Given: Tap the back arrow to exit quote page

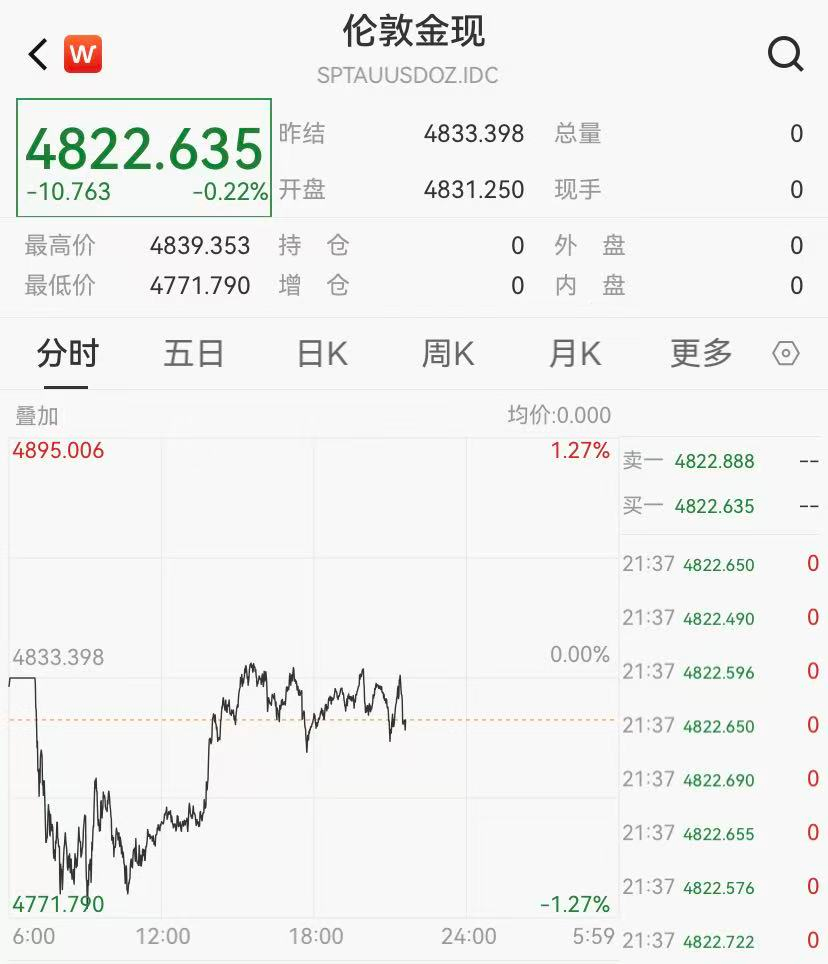Looking at the screenshot, I should [x=36, y=54].
